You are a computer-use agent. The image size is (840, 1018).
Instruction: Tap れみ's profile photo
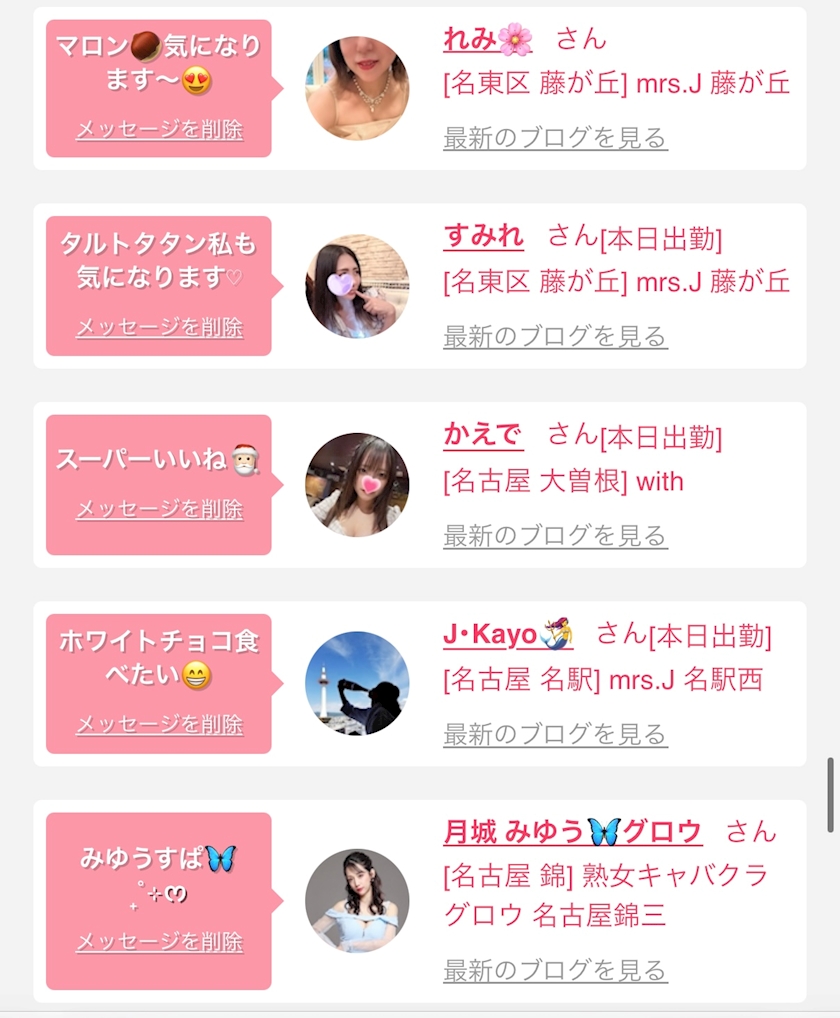pyautogui.click(x=357, y=88)
